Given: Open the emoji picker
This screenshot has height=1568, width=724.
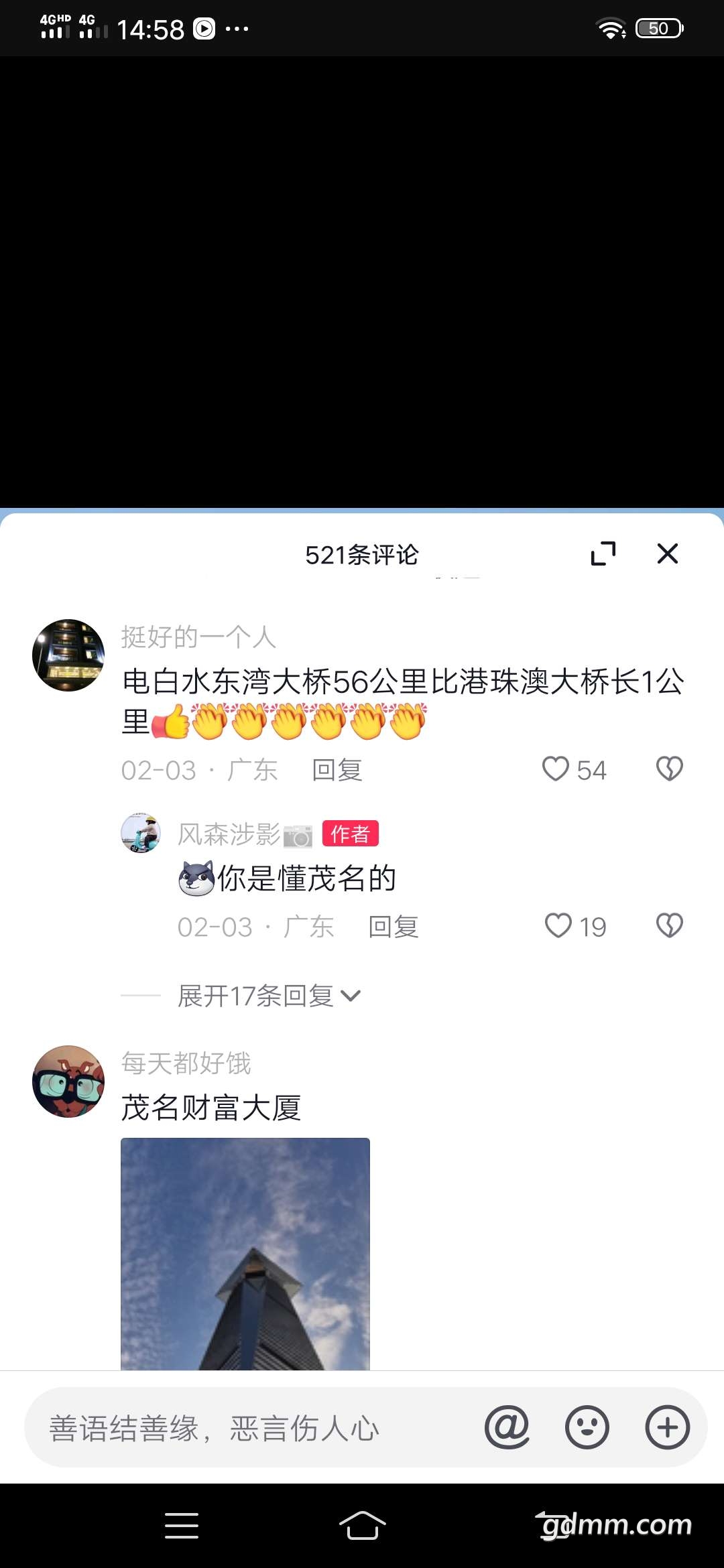Looking at the screenshot, I should click(x=587, y=1427).
